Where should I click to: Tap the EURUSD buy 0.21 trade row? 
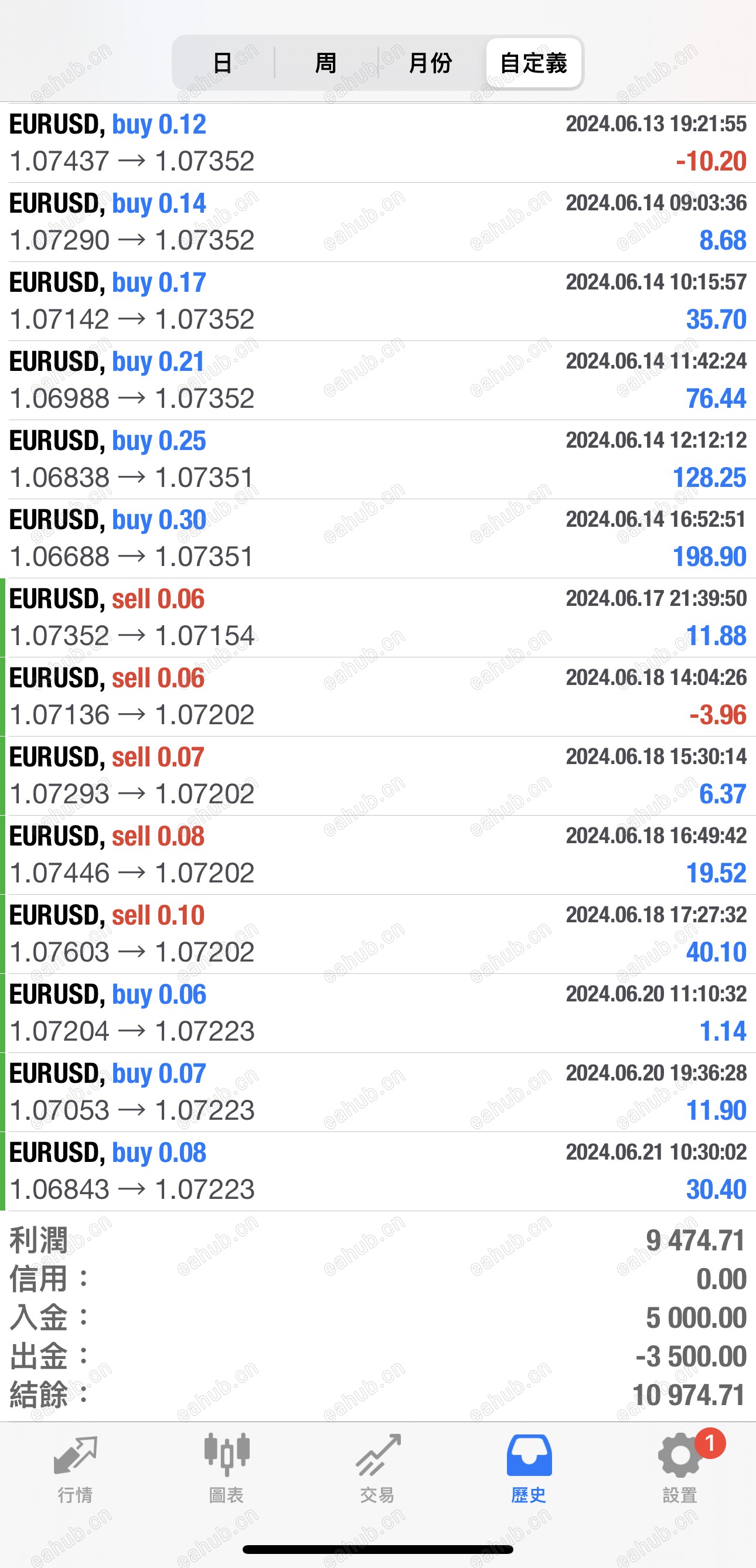pos(377,380)
